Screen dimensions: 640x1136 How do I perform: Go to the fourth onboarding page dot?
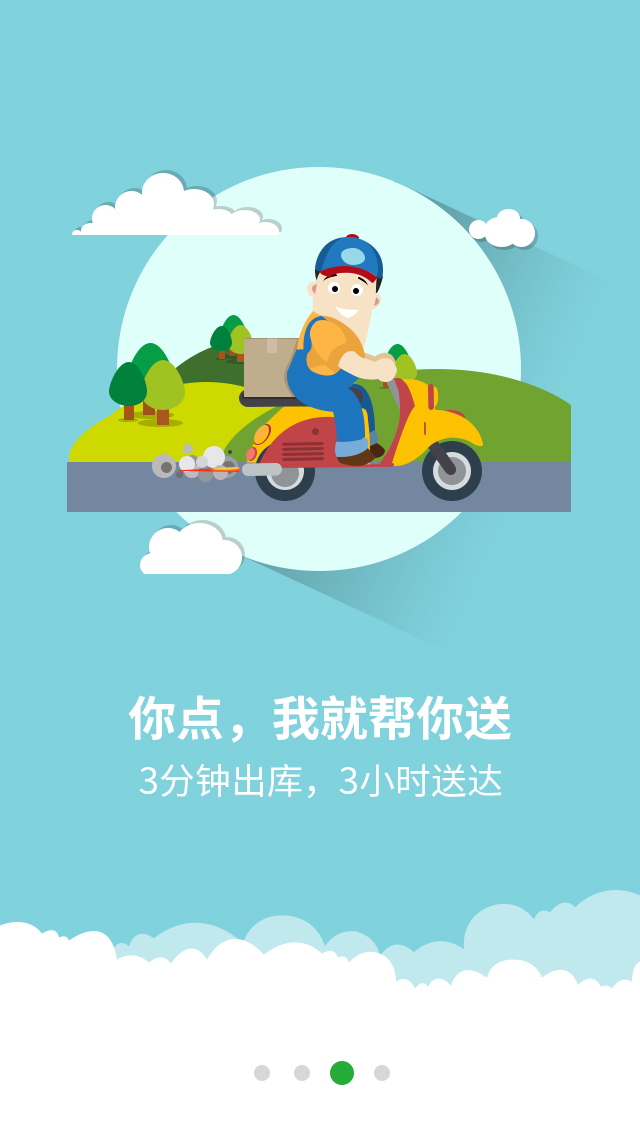pyautogui.click(x=382, y=1073)
